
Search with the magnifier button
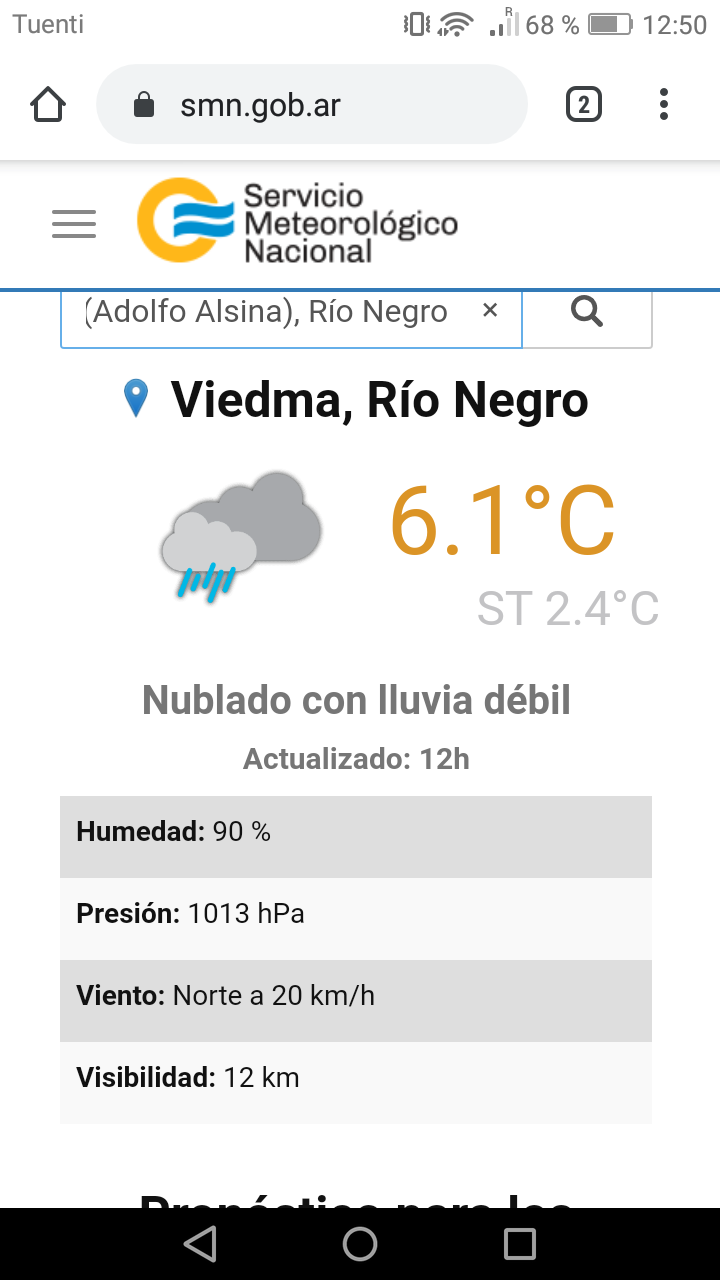[587, 313]
